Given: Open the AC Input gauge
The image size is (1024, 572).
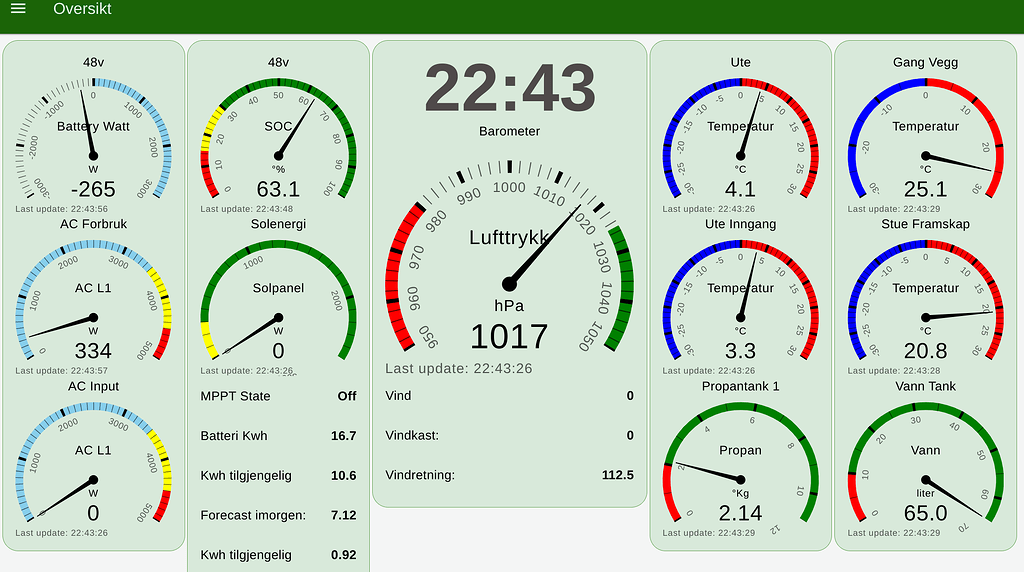Looking at the screenshot, I should [x=93, y=460].
